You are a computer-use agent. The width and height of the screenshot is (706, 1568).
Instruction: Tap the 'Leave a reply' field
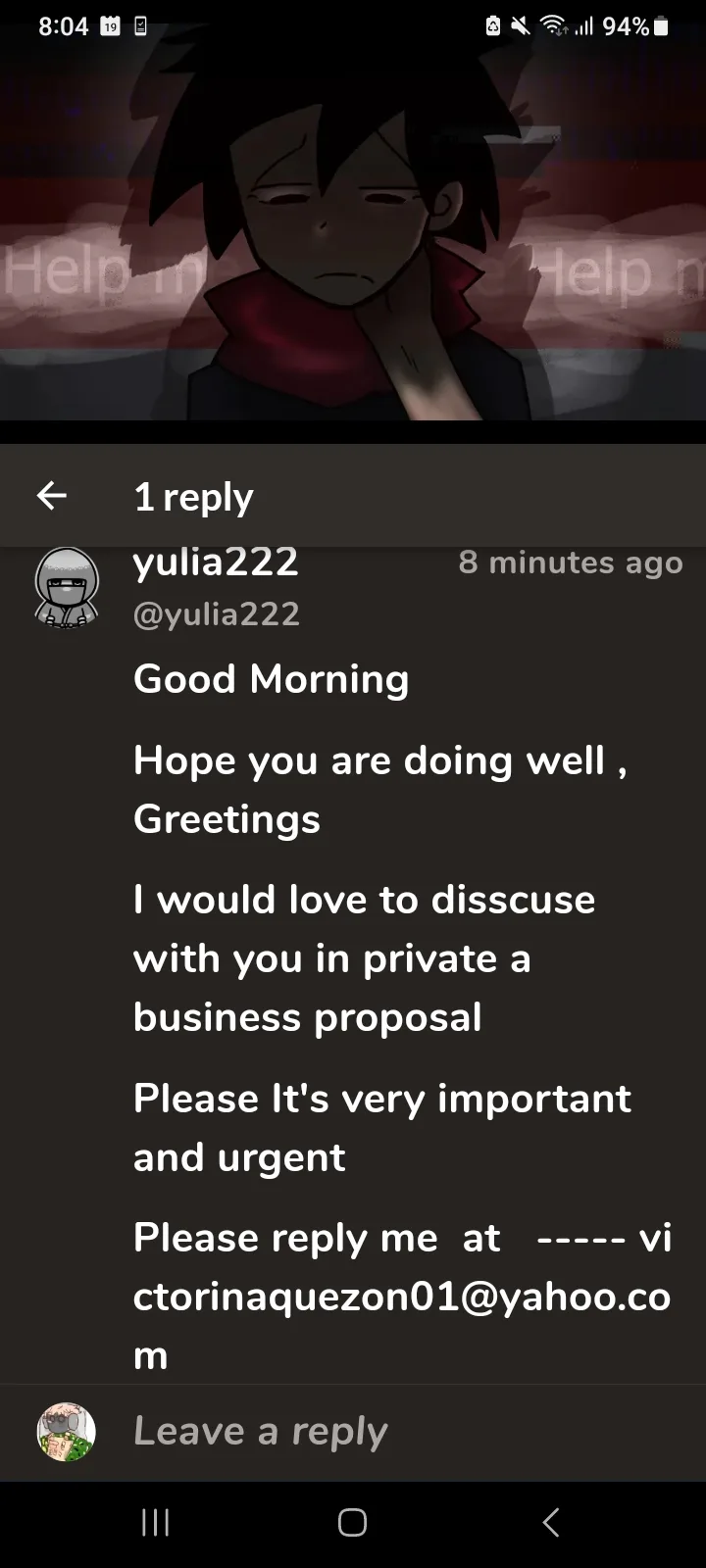tap(392, 1432)
